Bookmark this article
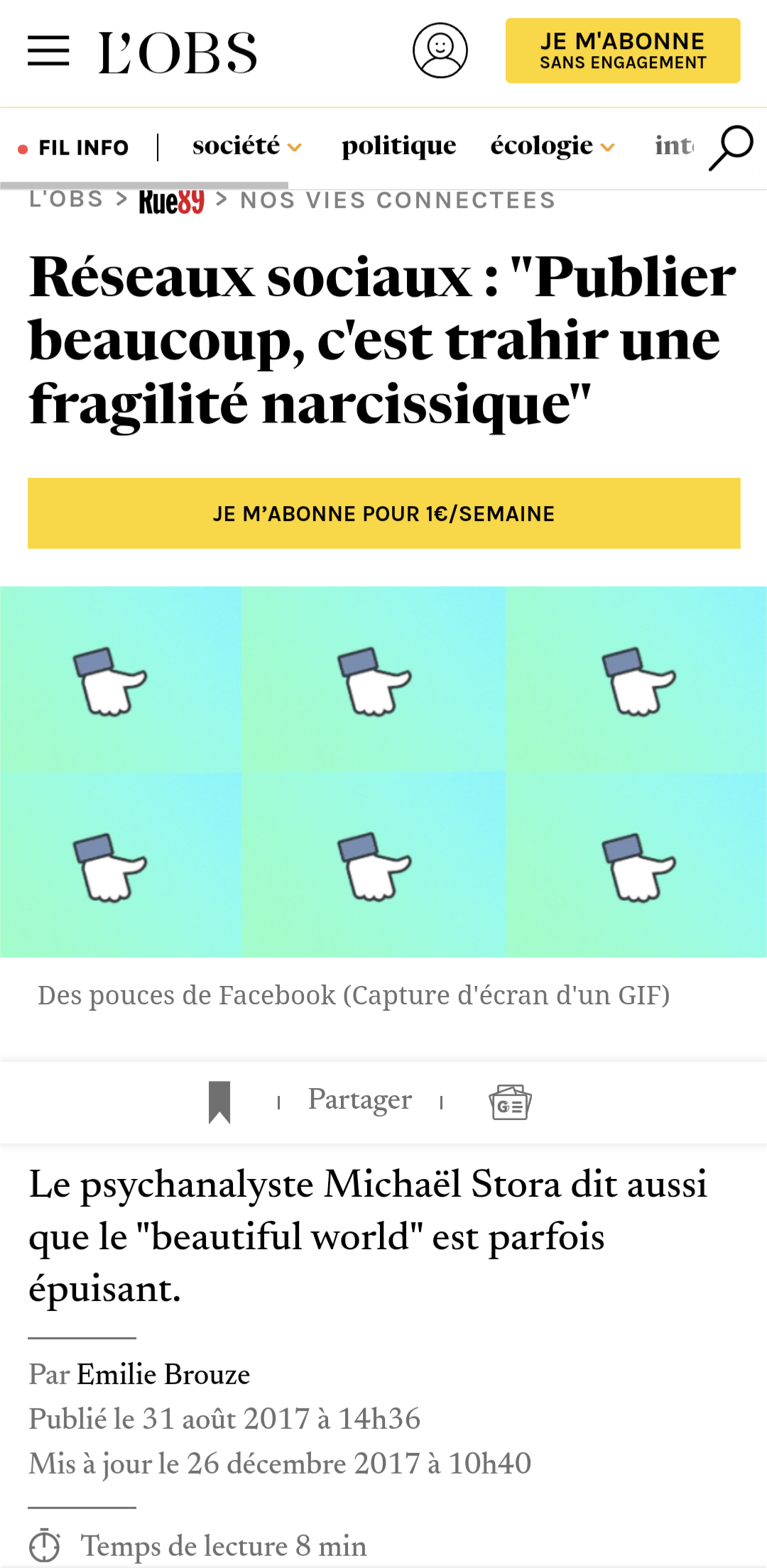This screenshot has width=767, height=1568. tap(219, 1102)
